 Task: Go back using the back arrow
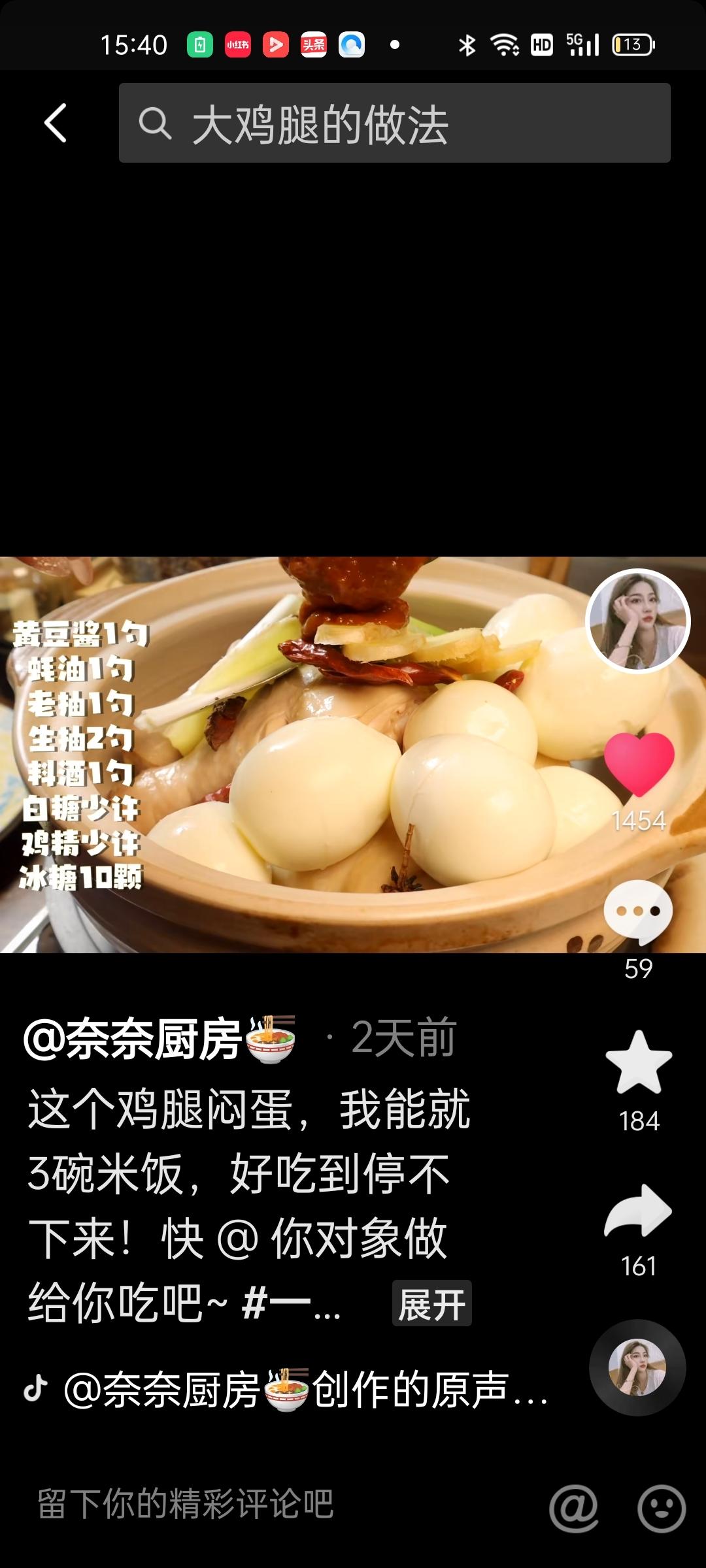click(x=56, y=123)
